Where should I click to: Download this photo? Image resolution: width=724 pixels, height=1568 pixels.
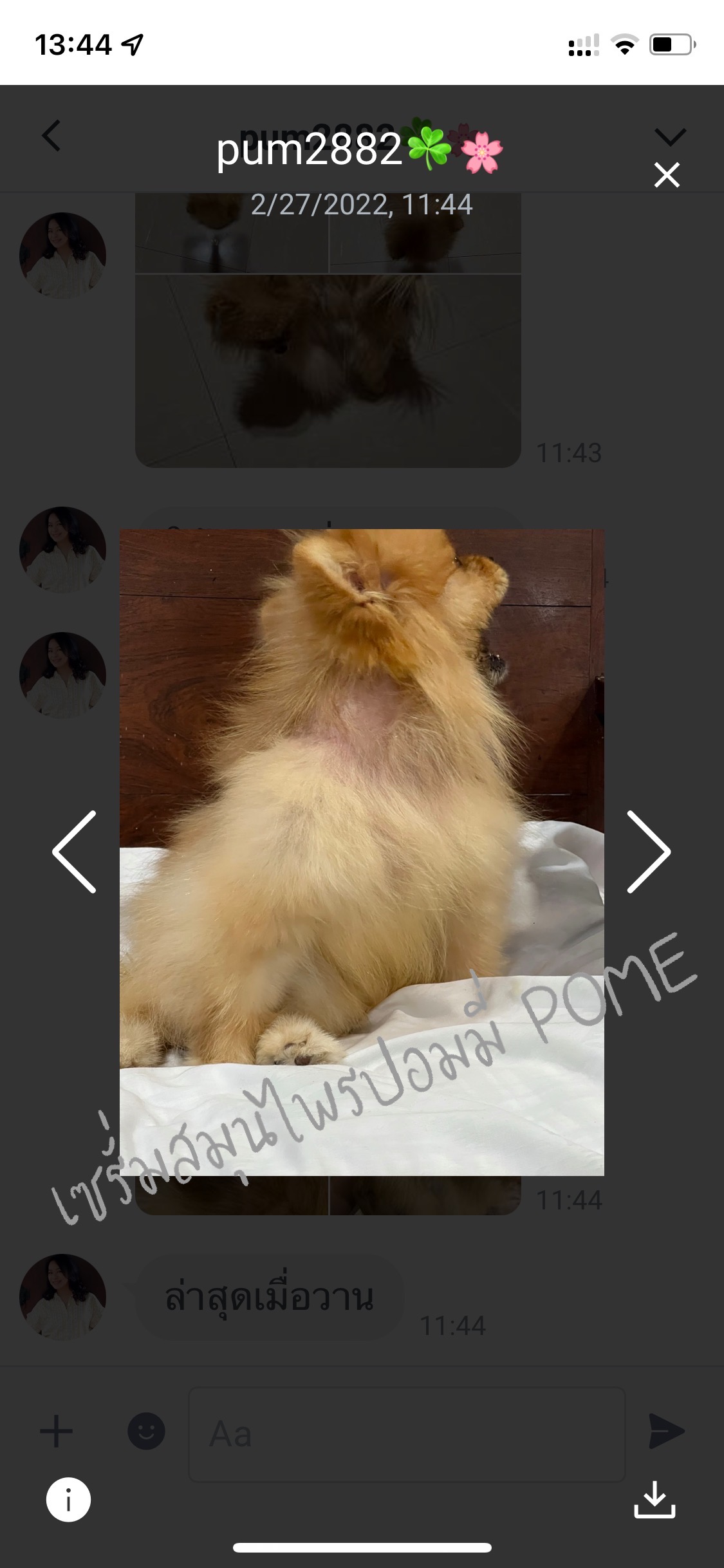(654, 1499)
